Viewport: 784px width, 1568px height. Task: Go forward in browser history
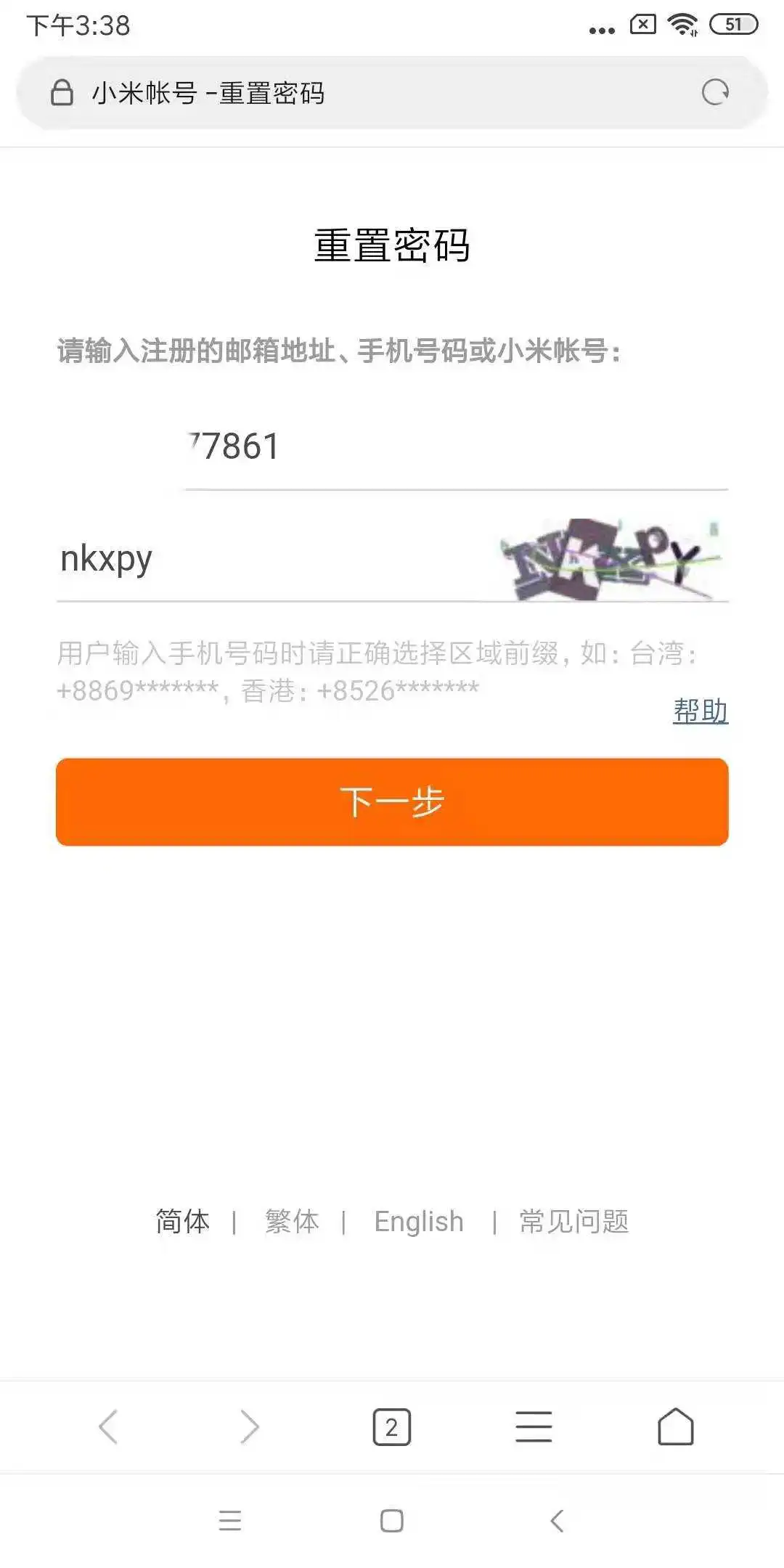point(250,1427)
